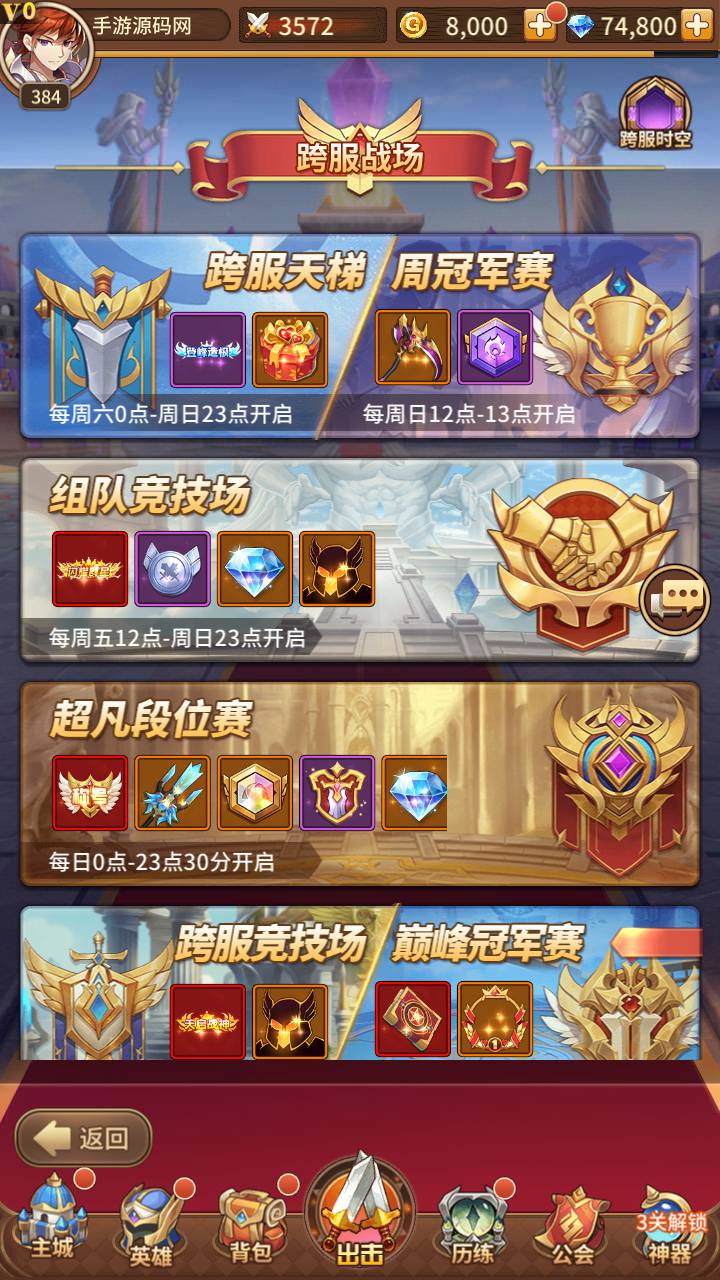Image resolution: width=720 pixels, height=1280 pixels.
Task: View 称号 reward in 超凡段位赛
Action: (x=90, y=793)
